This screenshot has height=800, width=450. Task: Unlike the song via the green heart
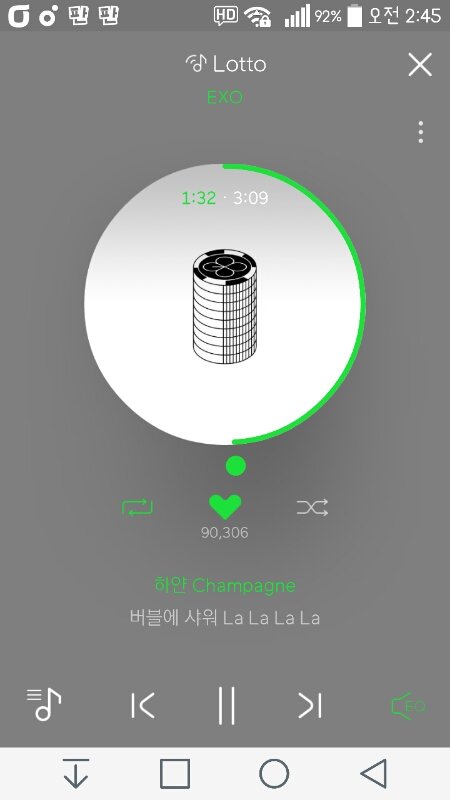[x=225, y=507]
